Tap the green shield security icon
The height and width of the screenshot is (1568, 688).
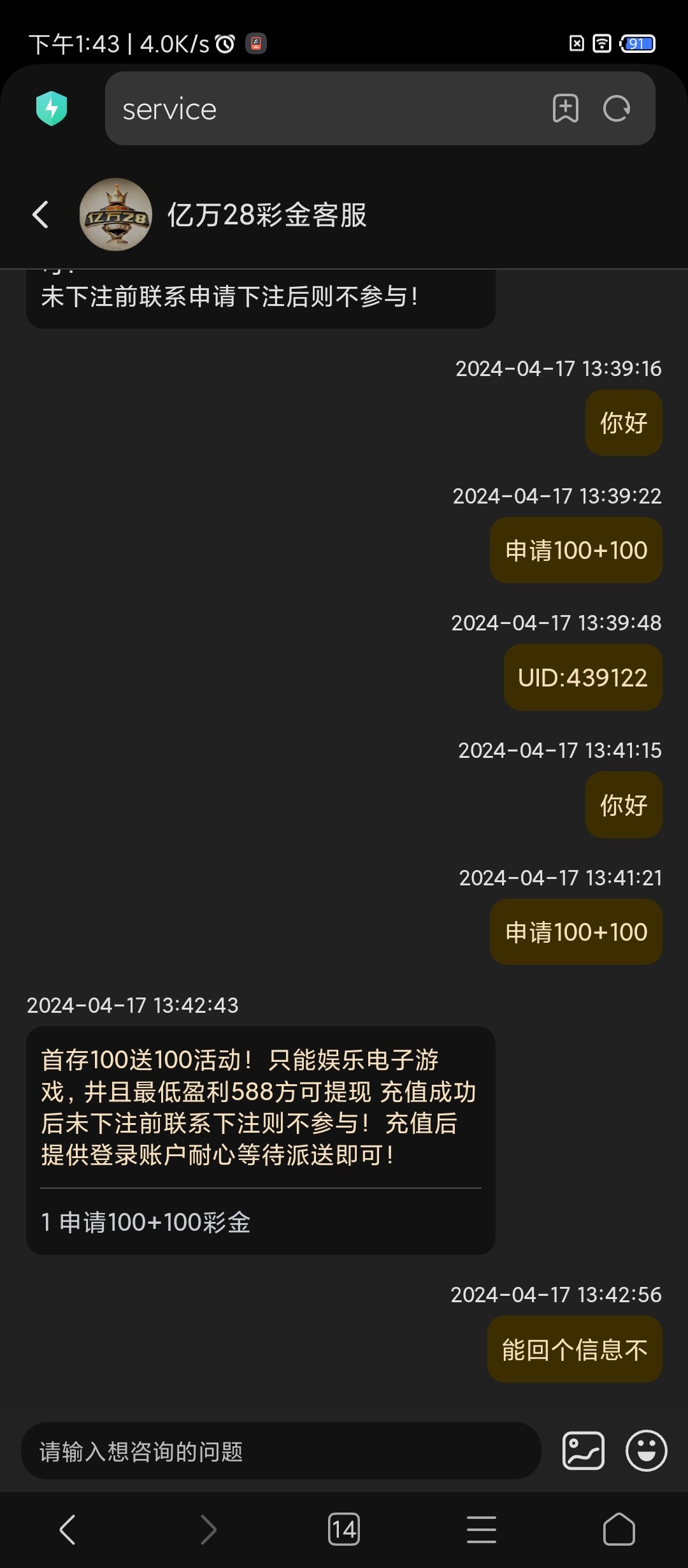point(52,108)
